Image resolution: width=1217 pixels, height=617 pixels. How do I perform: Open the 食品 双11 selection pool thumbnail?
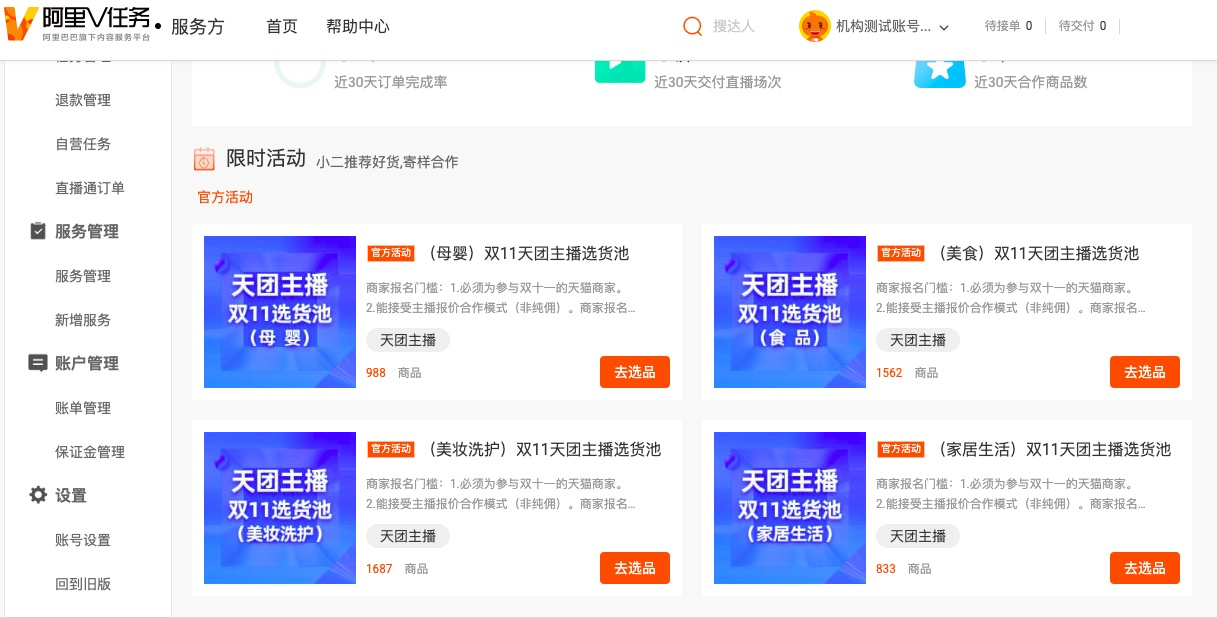point(790,312)
